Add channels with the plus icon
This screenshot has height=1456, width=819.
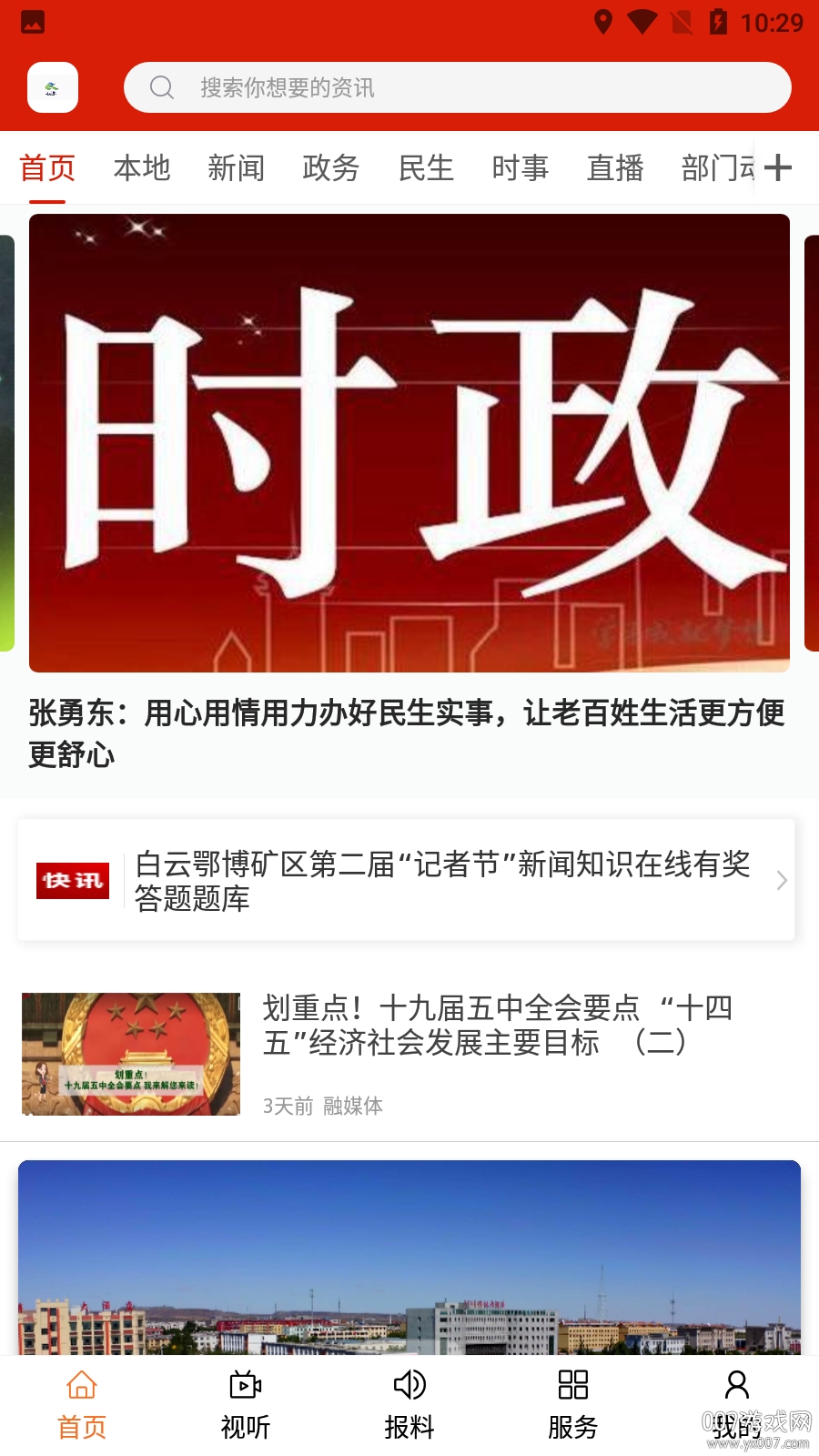[x=778, y=168]
